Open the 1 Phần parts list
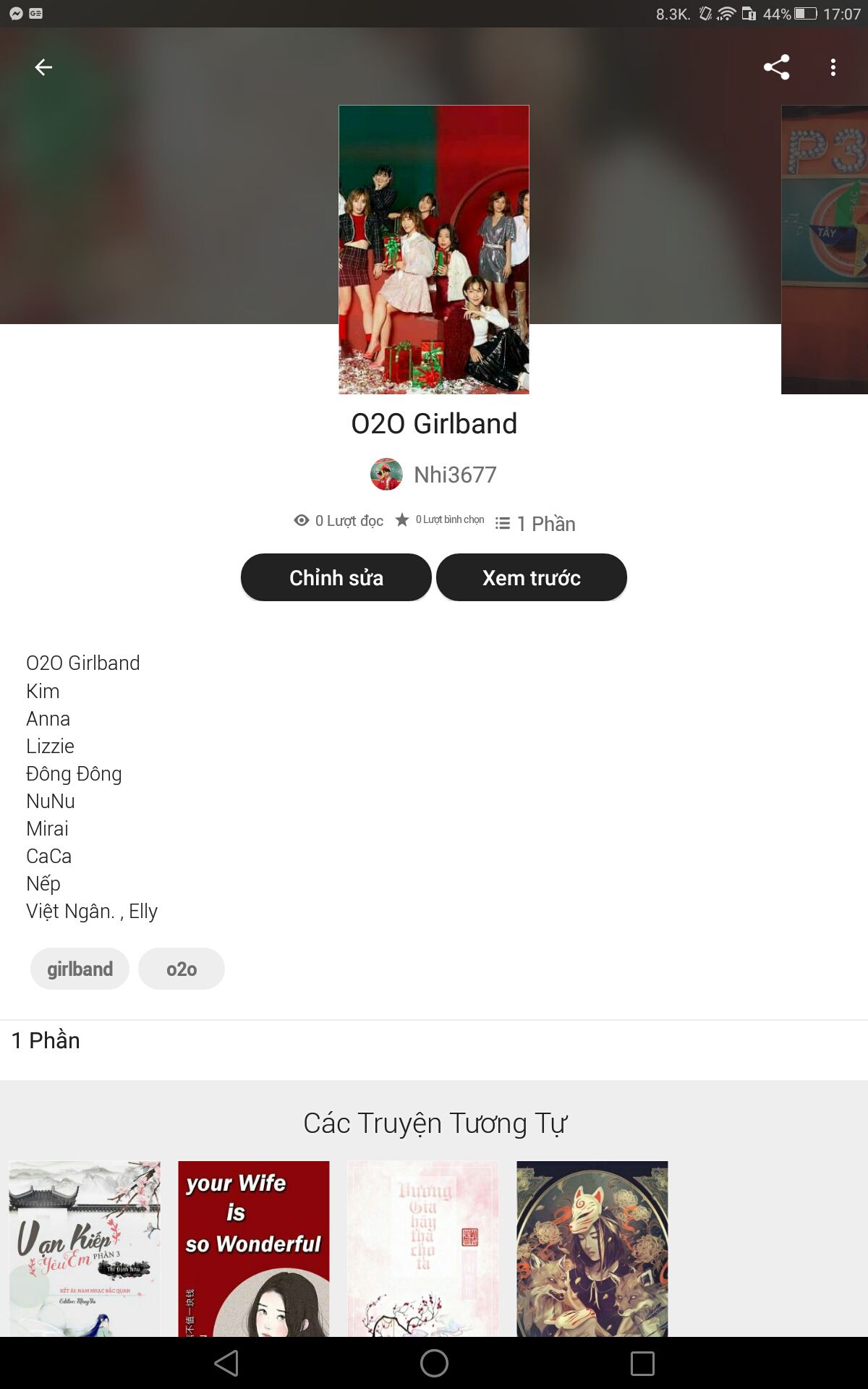 [x=46, y=1040]
